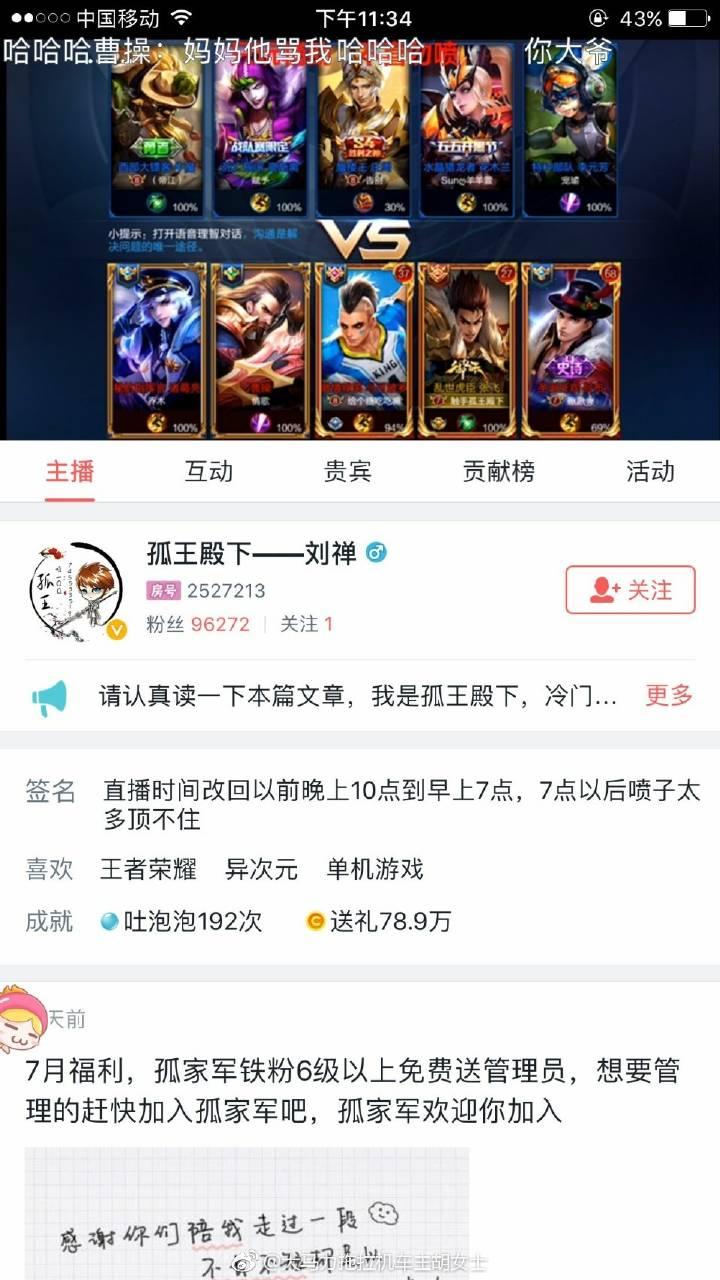The image size is (720, 1280).
Task: Switch to the 贵宾 tab
Action: coord(347,472)
